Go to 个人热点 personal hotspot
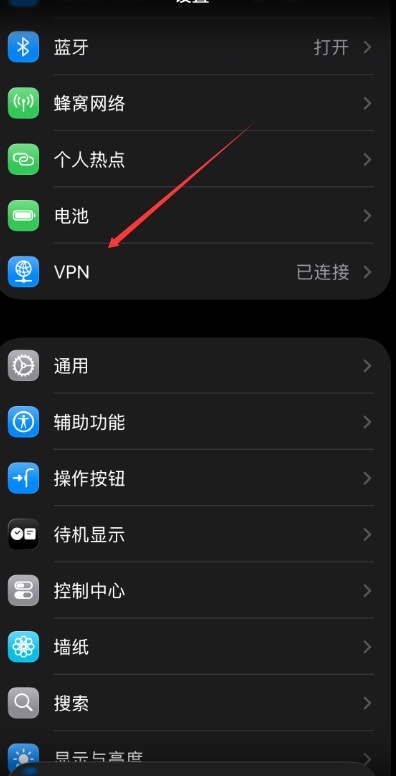The width and height of the screenshot is (396, 776). [195, 159]
